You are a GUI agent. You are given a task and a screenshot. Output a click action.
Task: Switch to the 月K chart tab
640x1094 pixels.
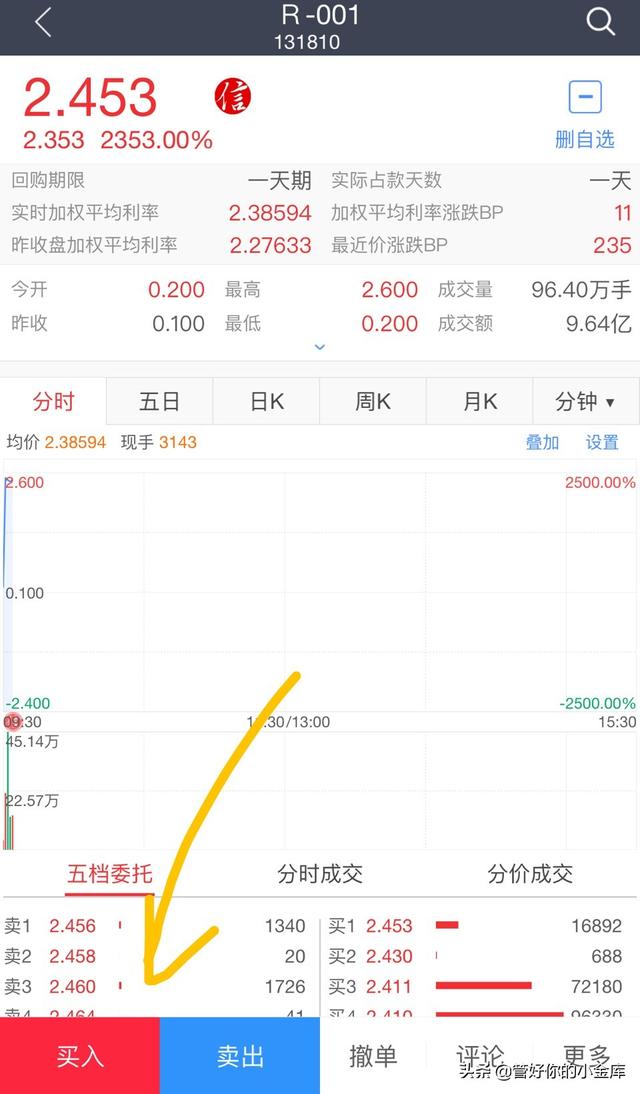pos(479,401)
